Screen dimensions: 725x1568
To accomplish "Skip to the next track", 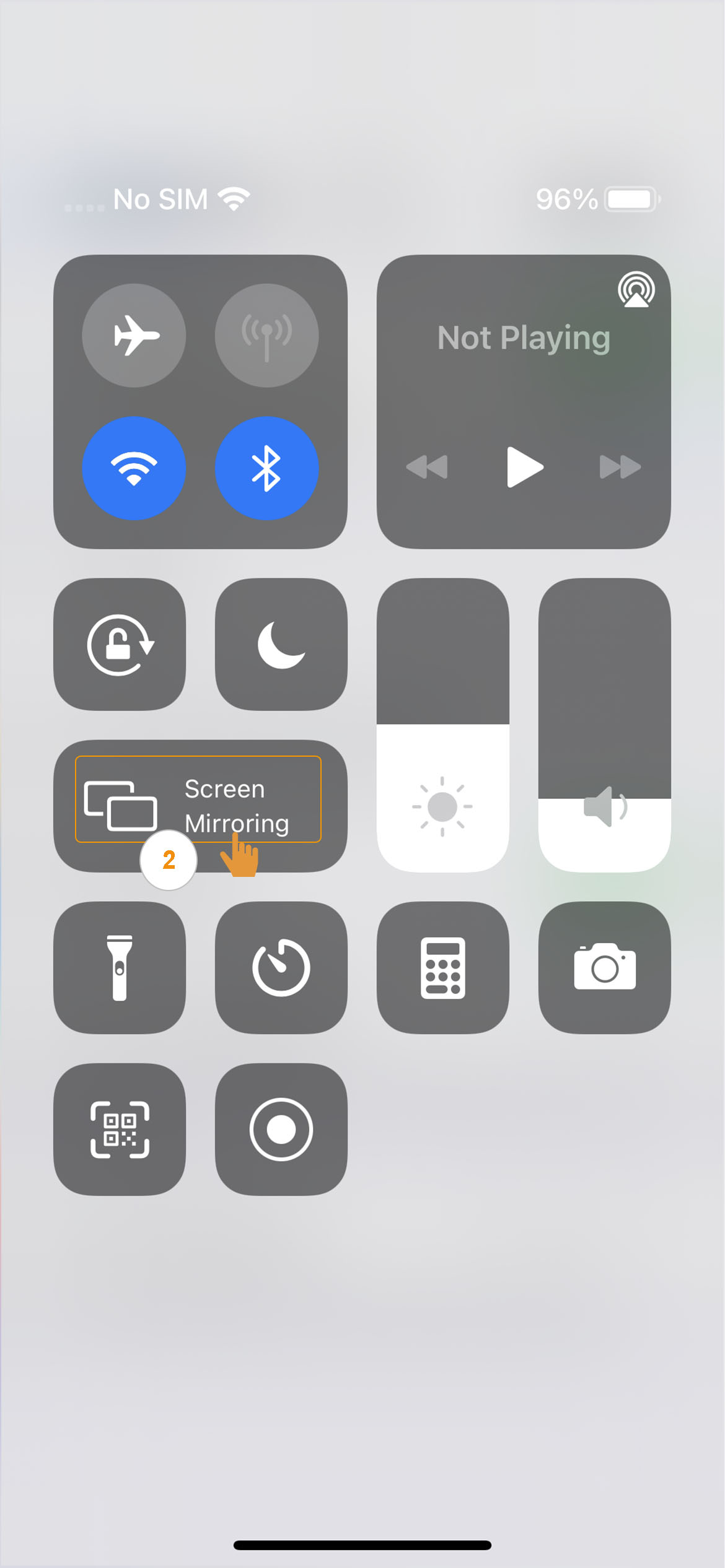I will [x=620, y=466].
